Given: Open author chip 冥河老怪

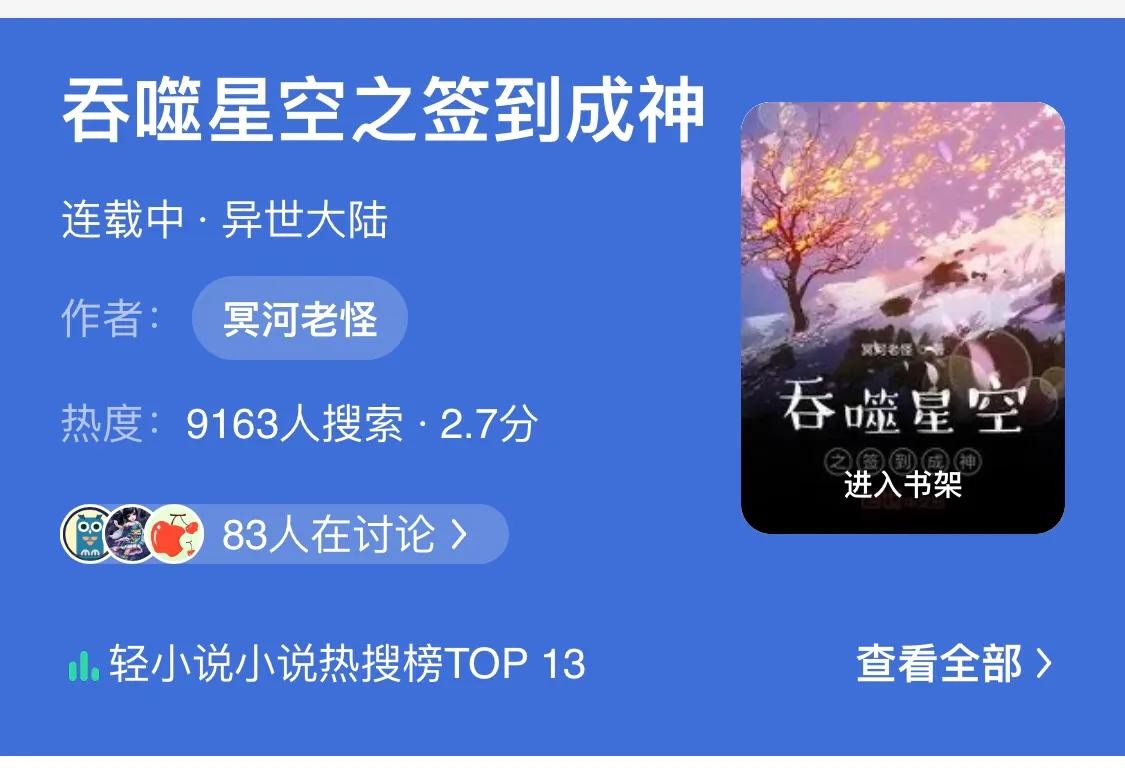Looking at the screenshot, I should 299,319.
